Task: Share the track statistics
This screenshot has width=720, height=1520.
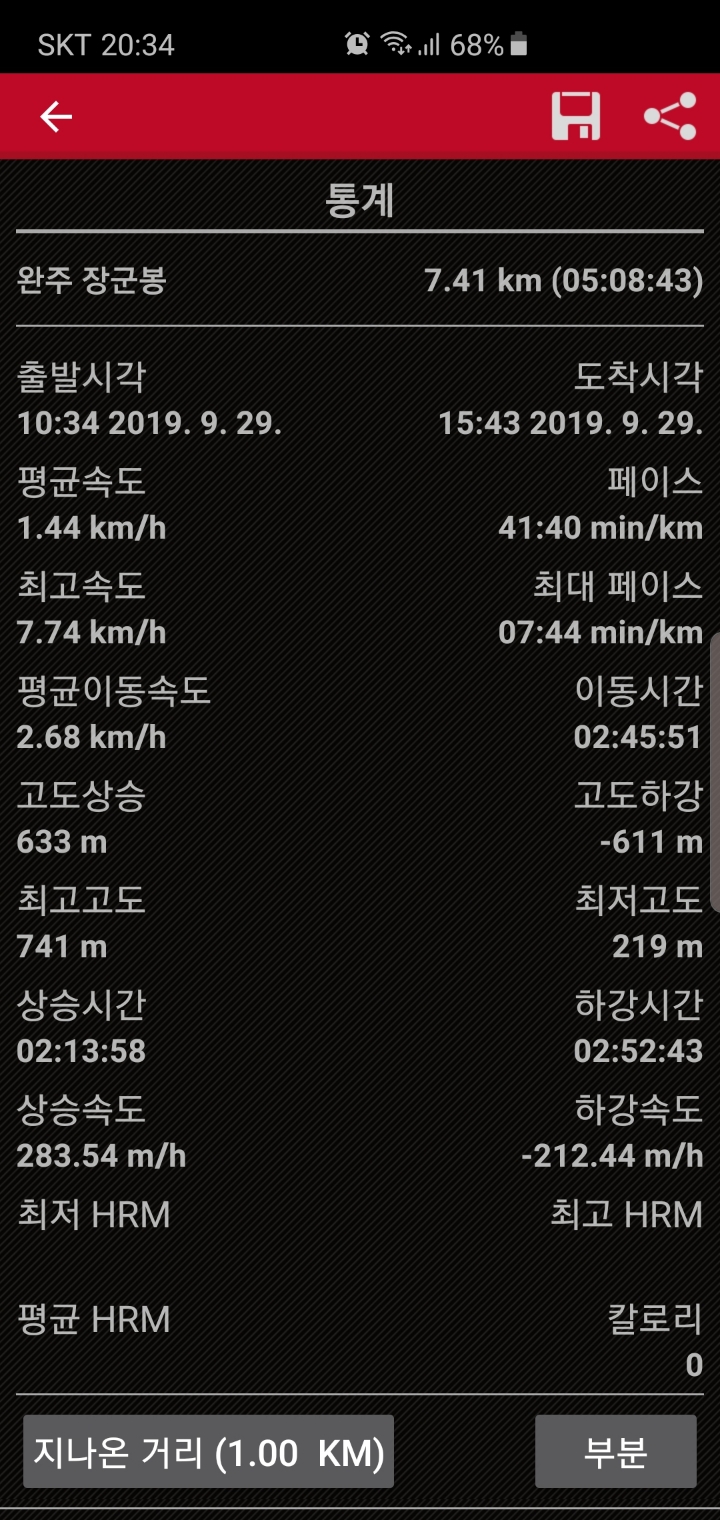Action: pos(670,116)
